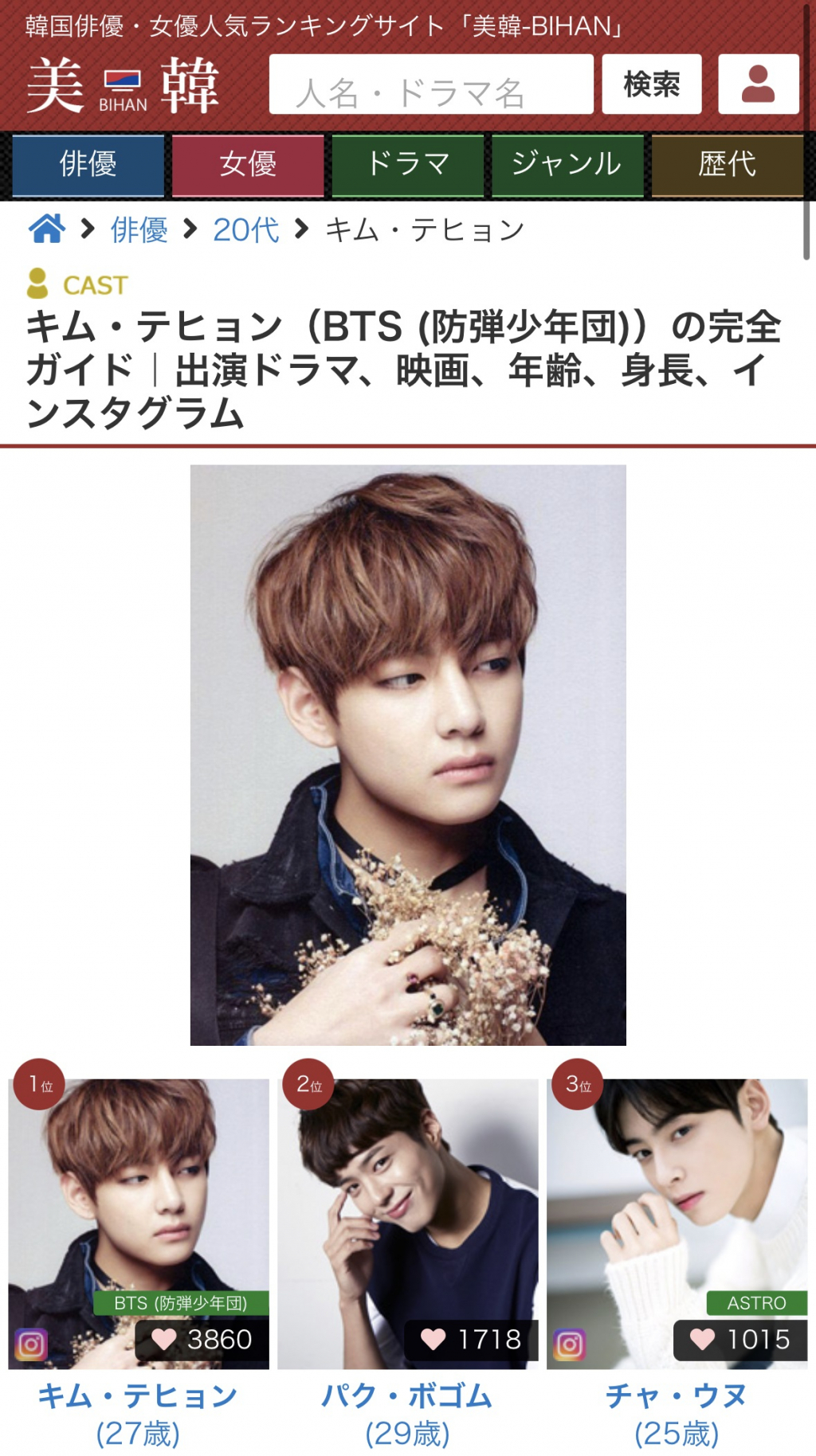Open the 俳優 breadcrumb link
The height and width of the screenshot is (1456, 816).
click(x=139, y=230)
